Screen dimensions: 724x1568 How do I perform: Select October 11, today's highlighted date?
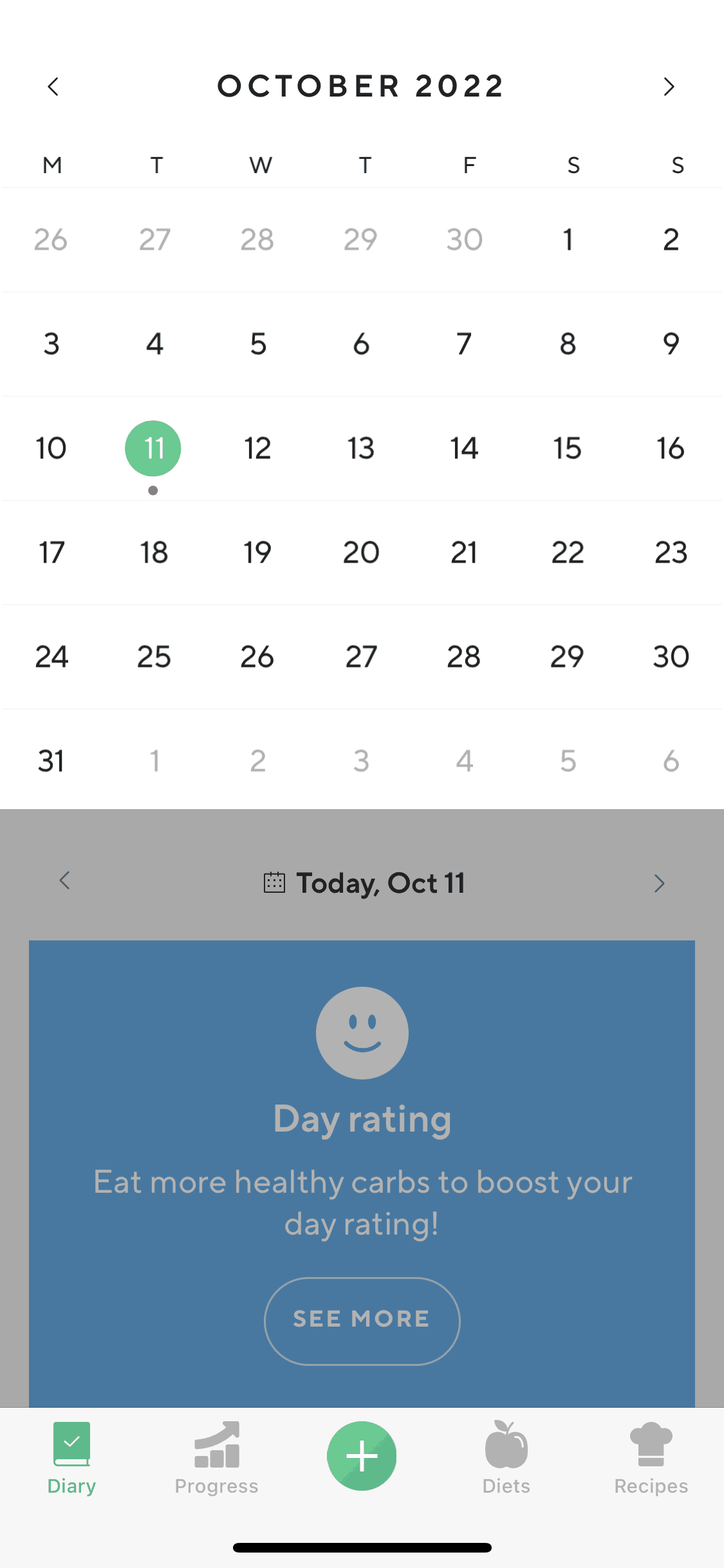tap(153, 448)
